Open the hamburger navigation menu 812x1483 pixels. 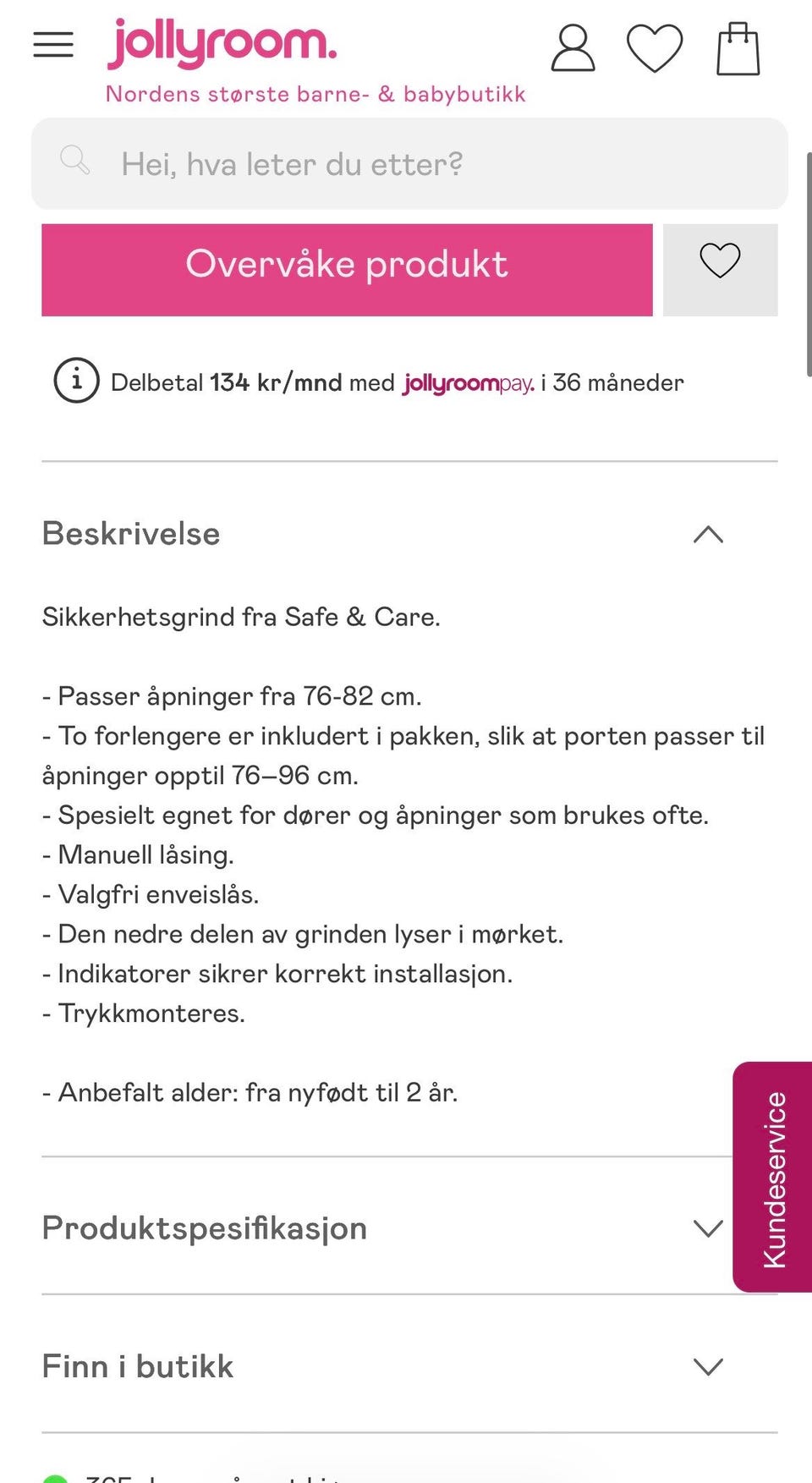pyautogui.click(x=52, y=44)
